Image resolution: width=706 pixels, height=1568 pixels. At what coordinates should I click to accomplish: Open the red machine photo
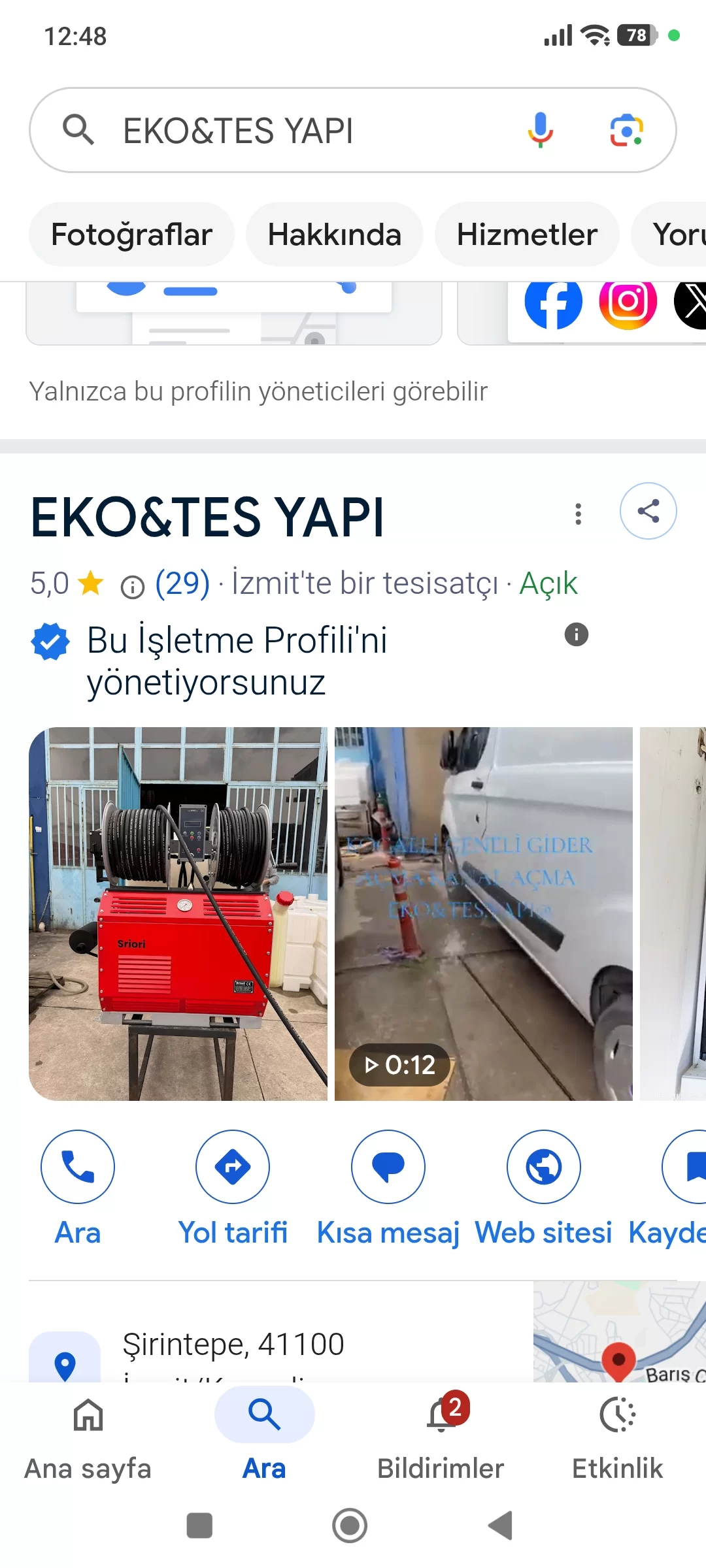(x=178, y=913)
